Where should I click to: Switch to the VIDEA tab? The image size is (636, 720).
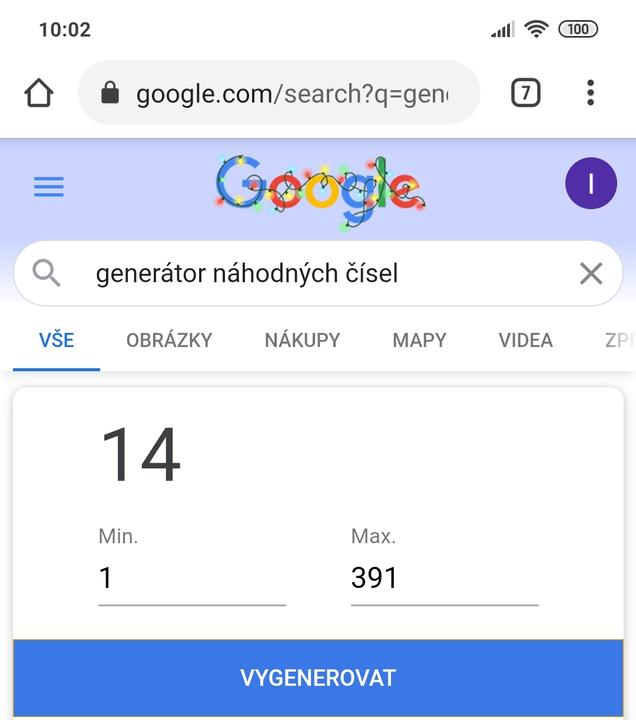[525, 340]
